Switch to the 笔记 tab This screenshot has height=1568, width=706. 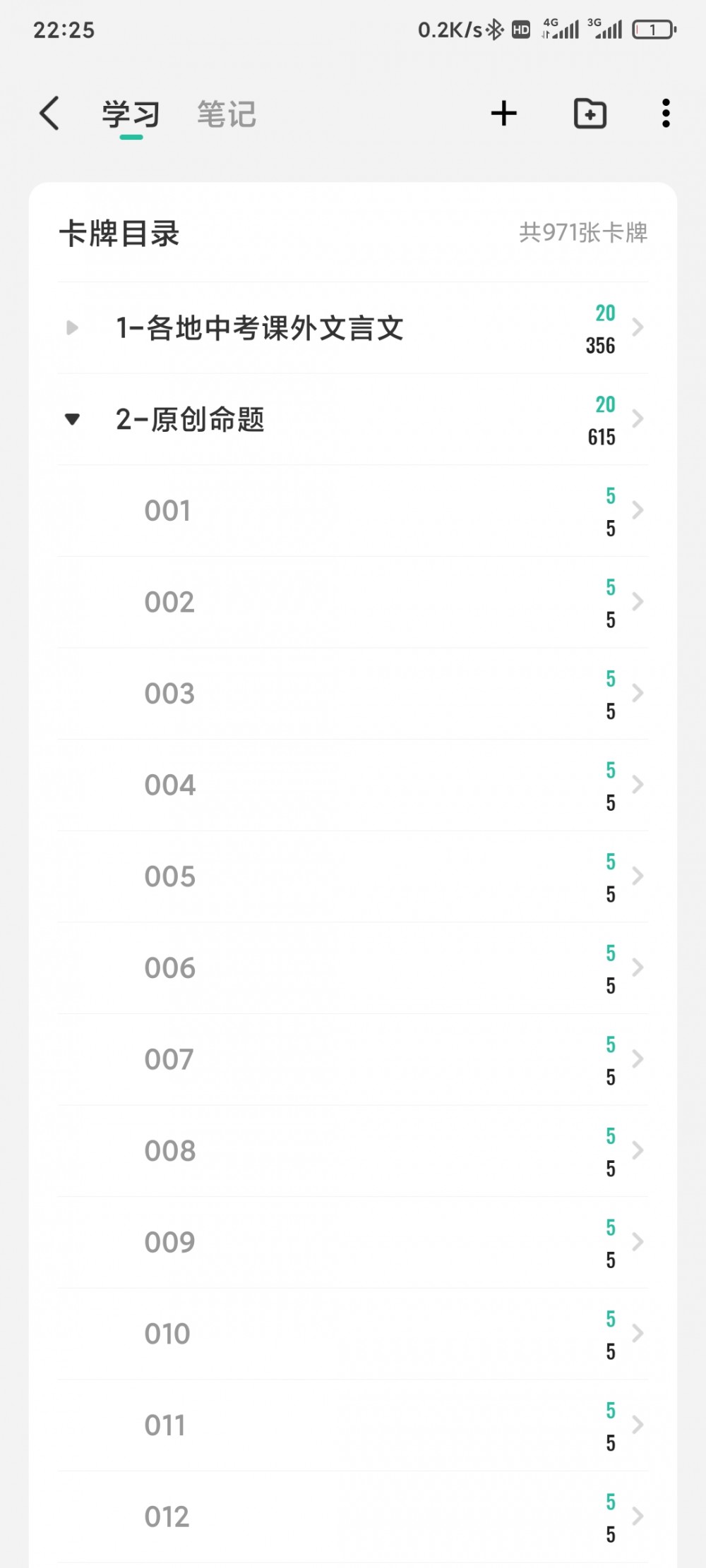click(x=226, y=114)
